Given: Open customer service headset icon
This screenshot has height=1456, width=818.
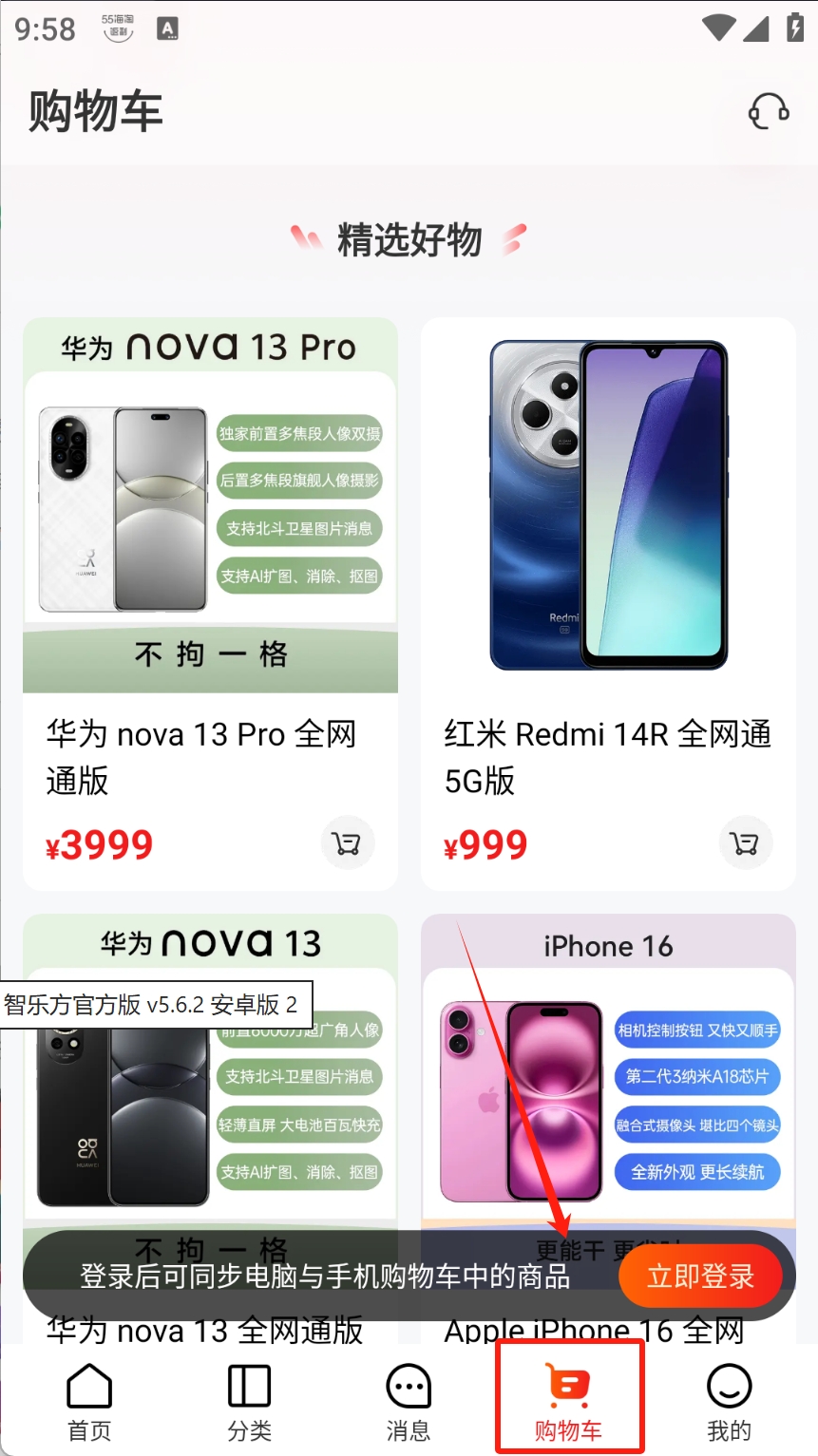Looking at the screenshot, I should [x=768, y=112].
